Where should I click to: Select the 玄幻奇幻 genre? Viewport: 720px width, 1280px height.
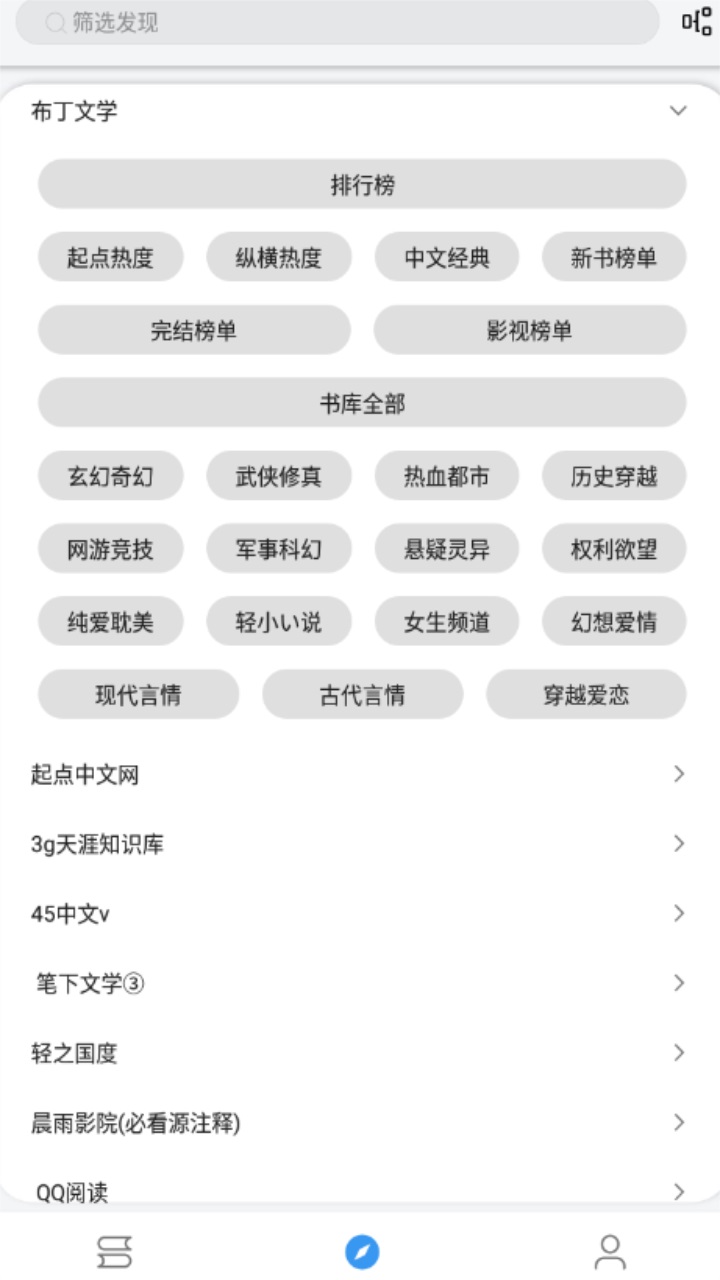tap(110, 476)
